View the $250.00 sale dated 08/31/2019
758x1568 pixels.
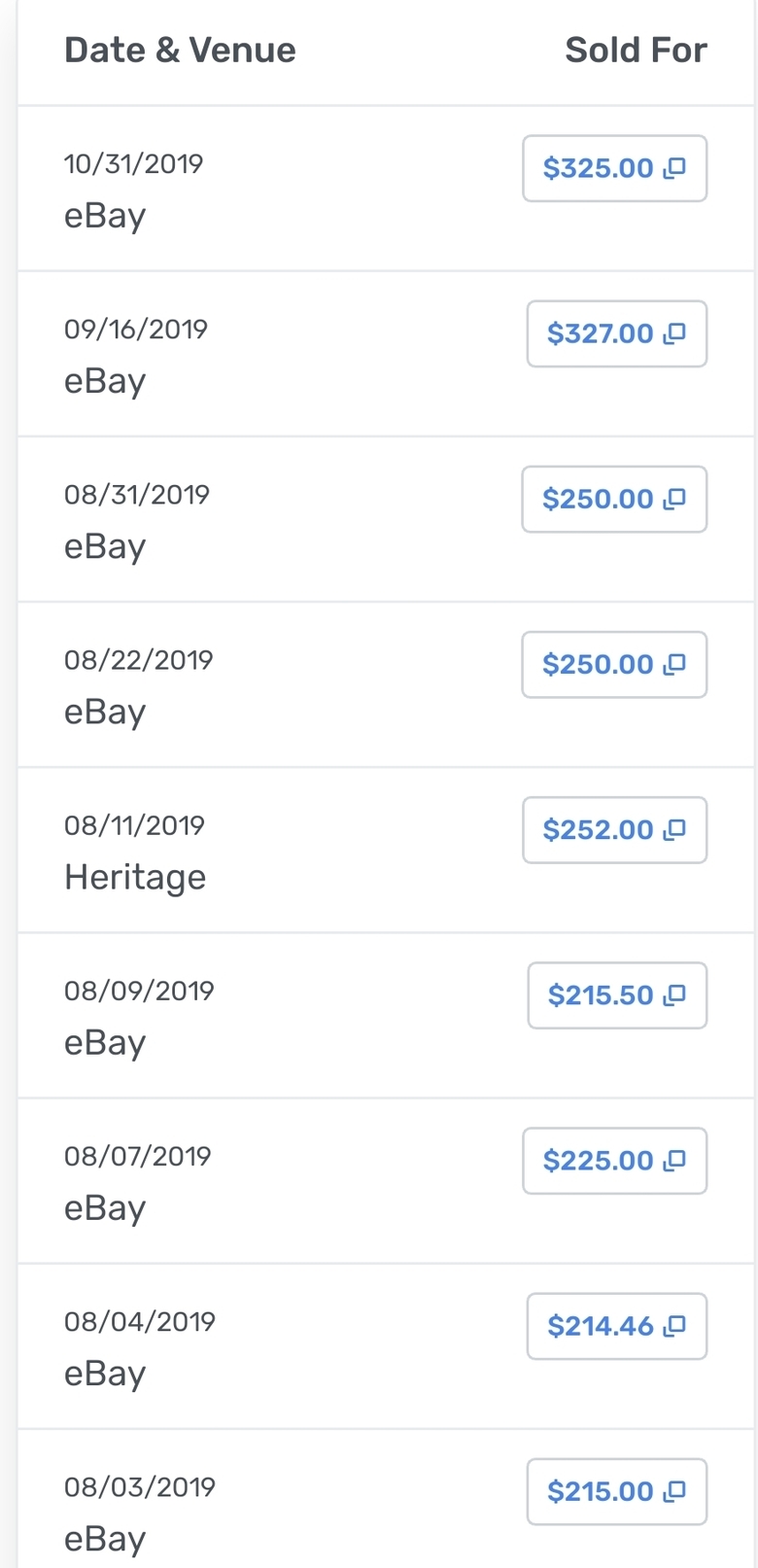coord(614,499)
